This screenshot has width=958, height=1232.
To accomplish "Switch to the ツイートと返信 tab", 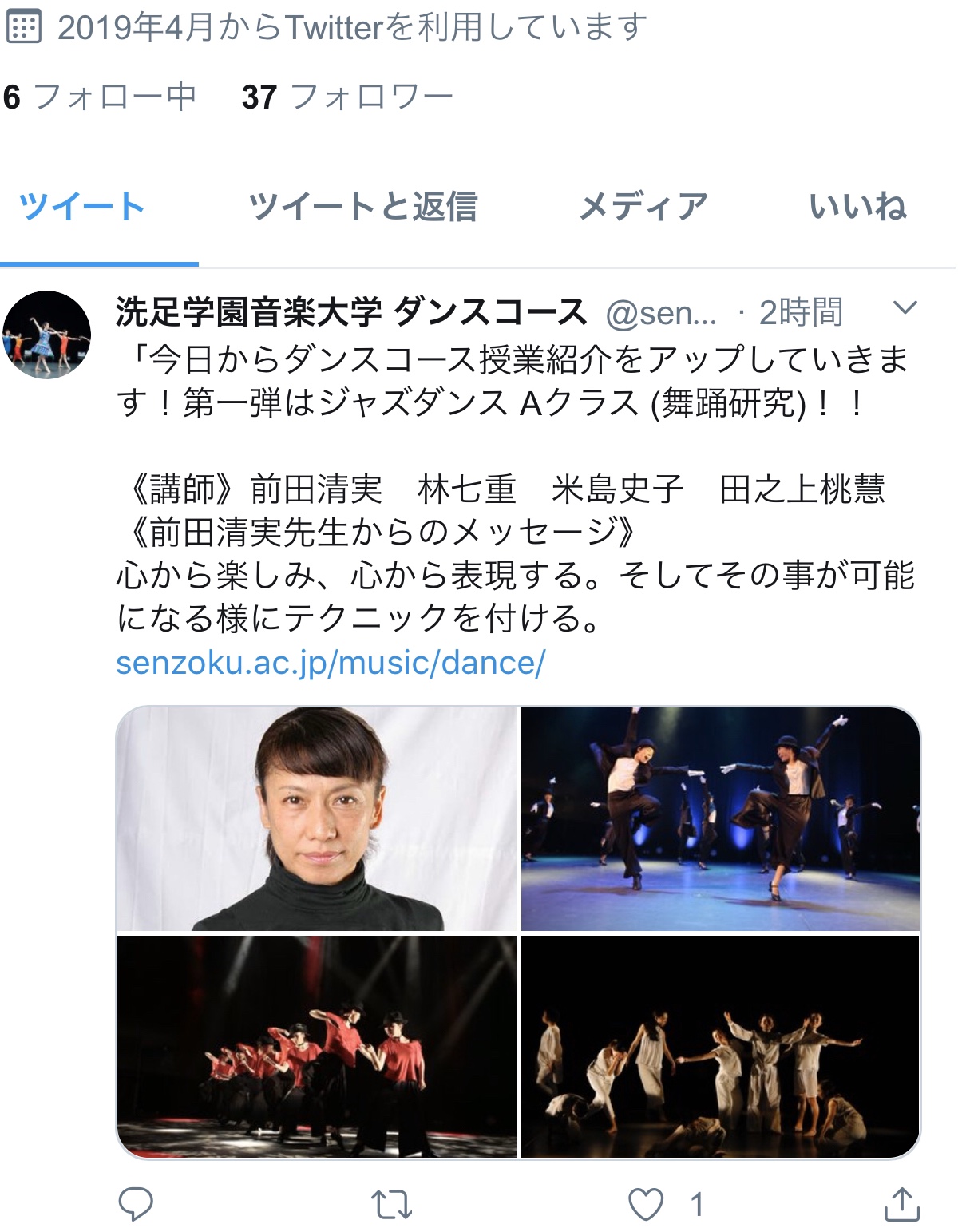I will (362, 207).
